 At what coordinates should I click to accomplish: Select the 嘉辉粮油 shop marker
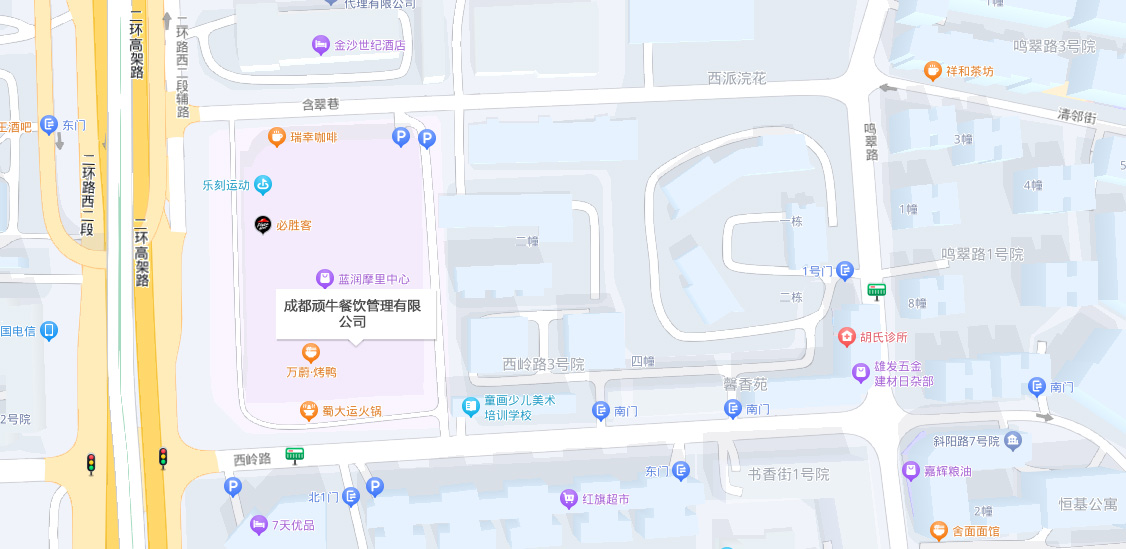[910, 470]
